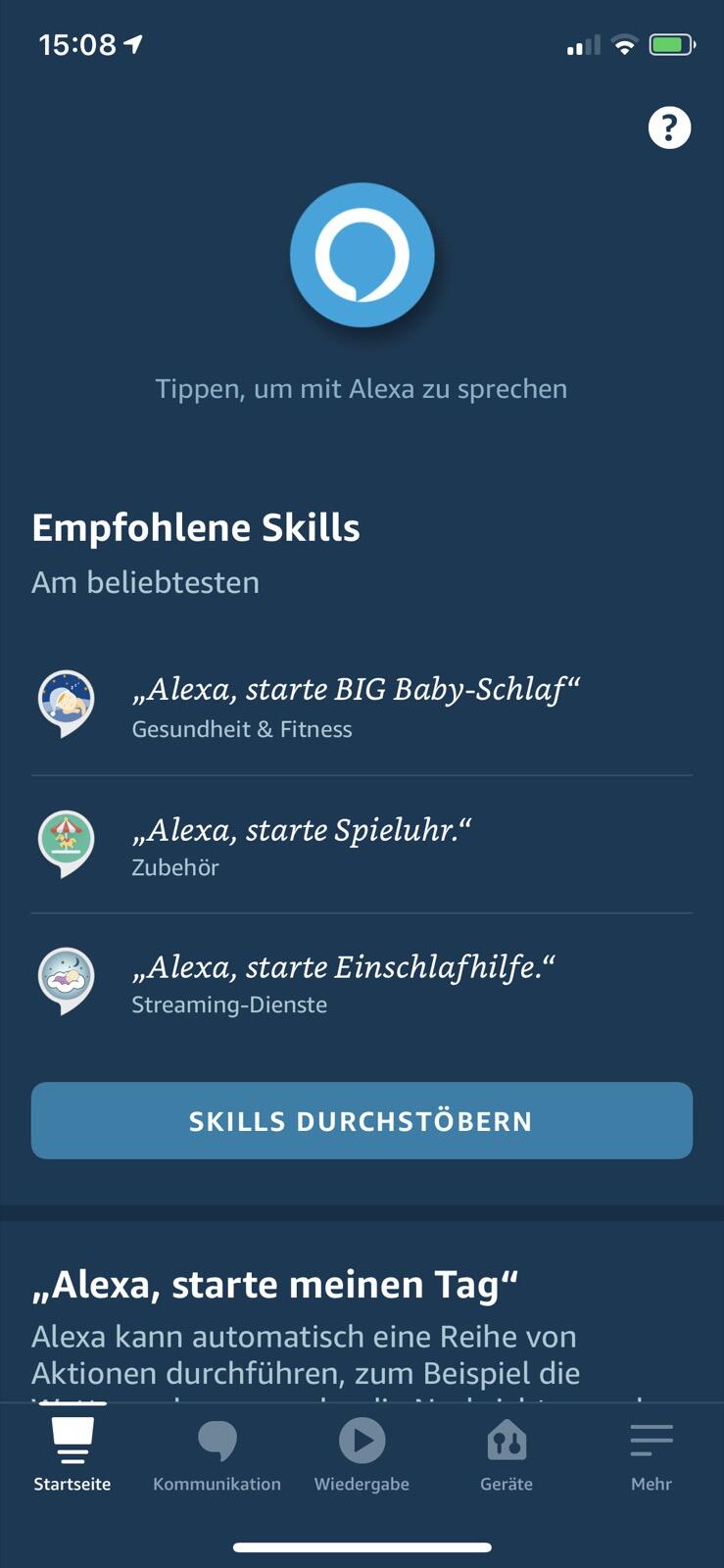
Task: Switch to the Kommunikation tab
Action: (x=217, y=1455)
